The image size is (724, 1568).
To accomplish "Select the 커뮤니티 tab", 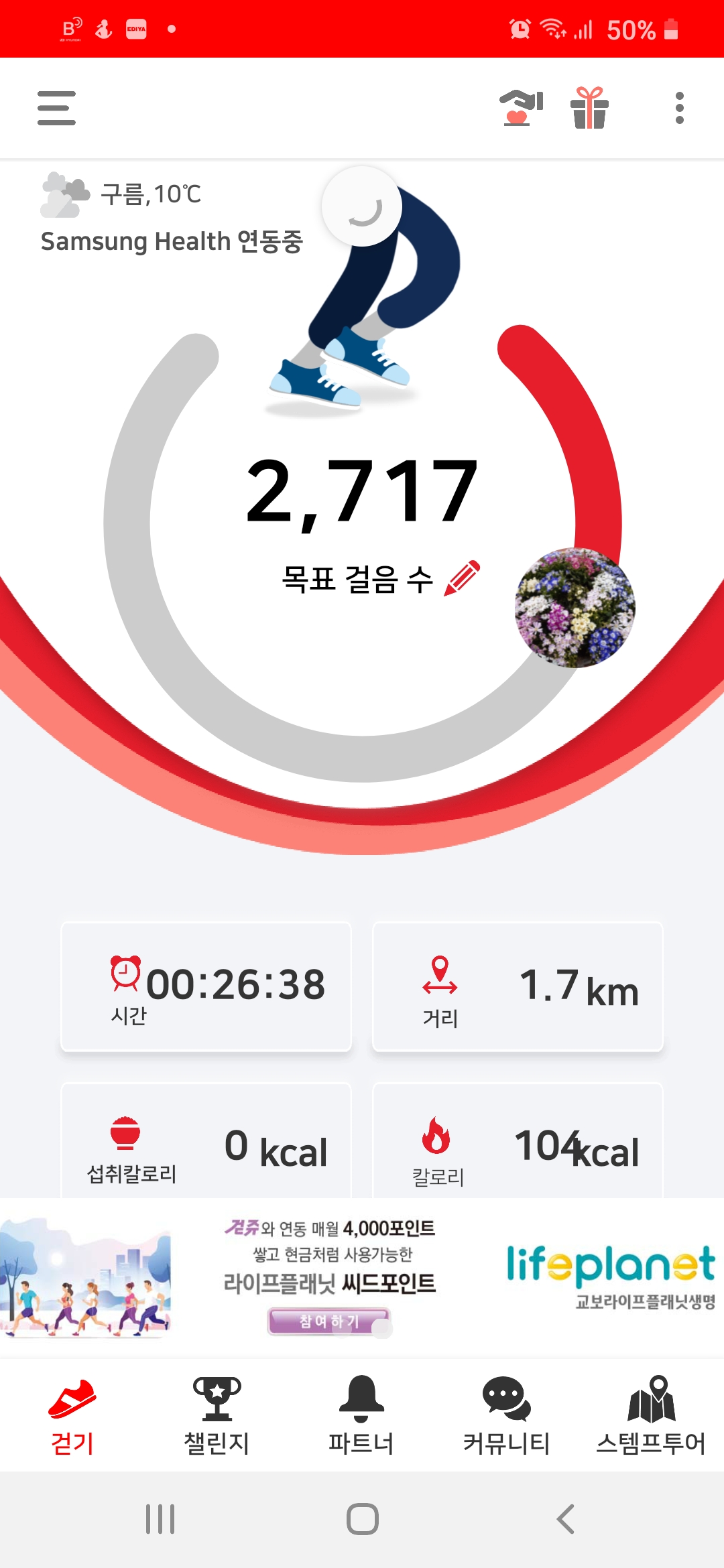I will tap(506, 1415).
